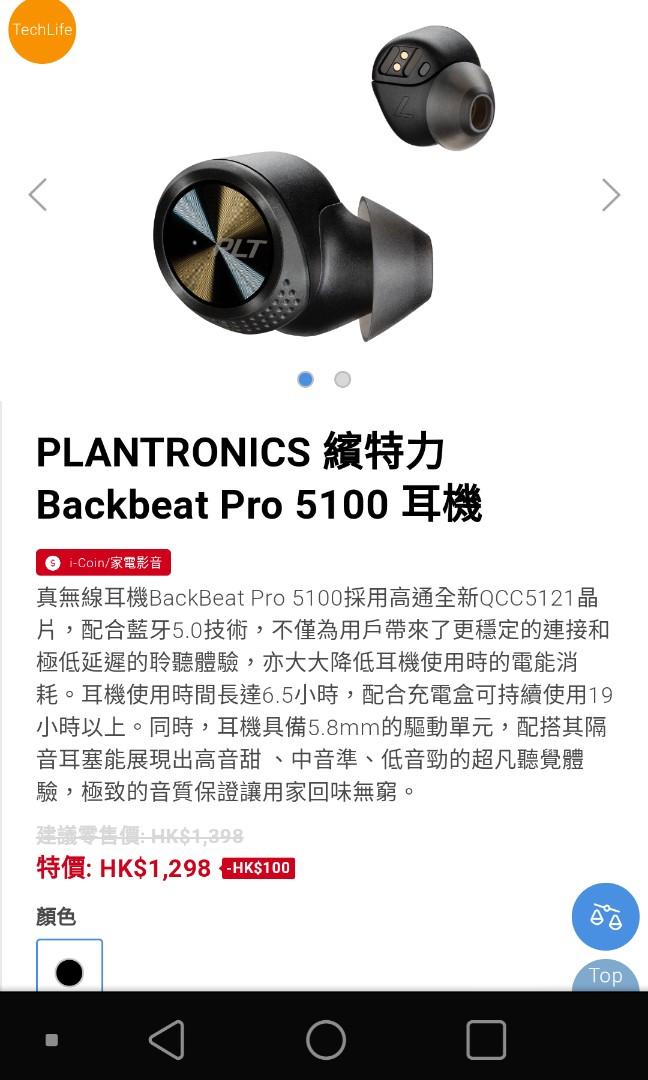Open the recent apps view
The image size is (648, 1080).
(x=486, y=1040)
